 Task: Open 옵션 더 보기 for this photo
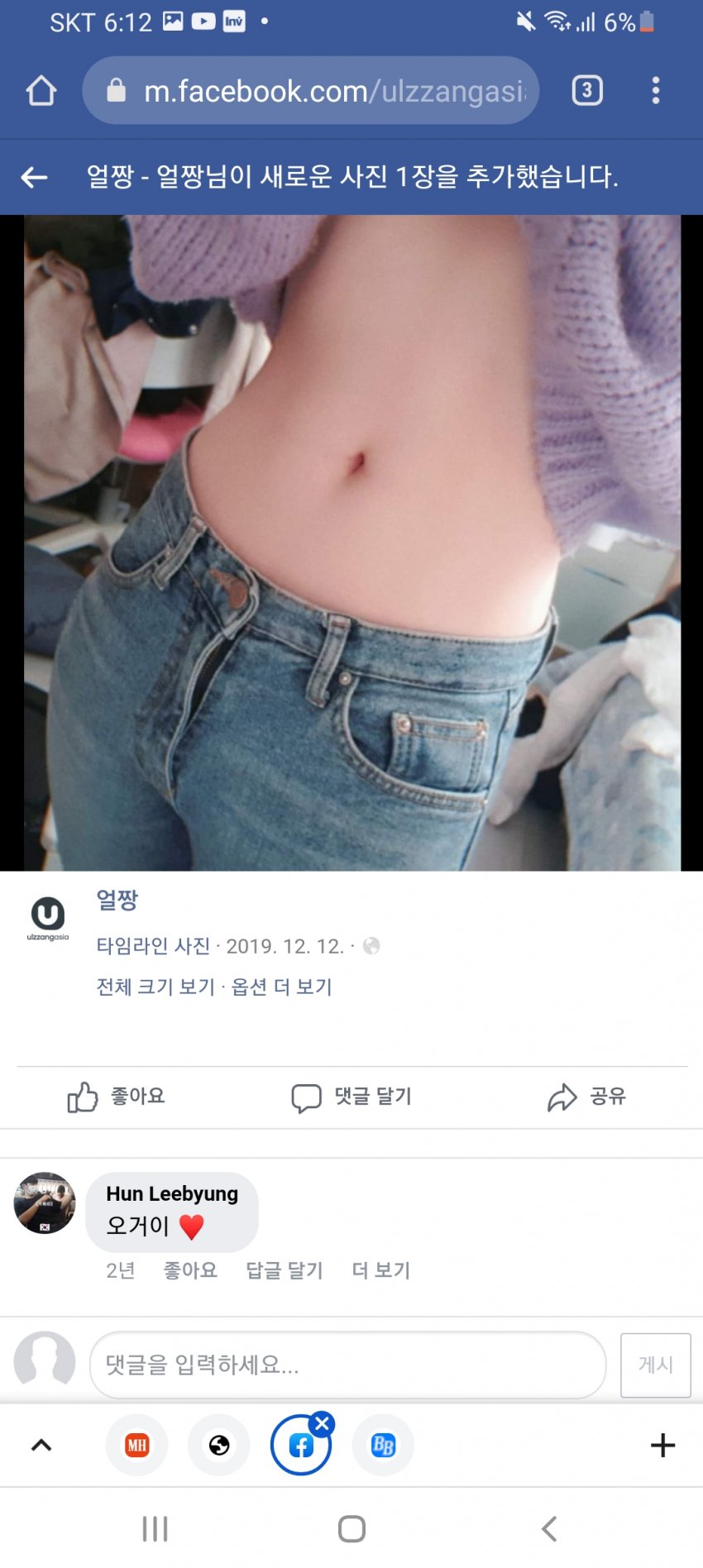(x=282, y=987)
